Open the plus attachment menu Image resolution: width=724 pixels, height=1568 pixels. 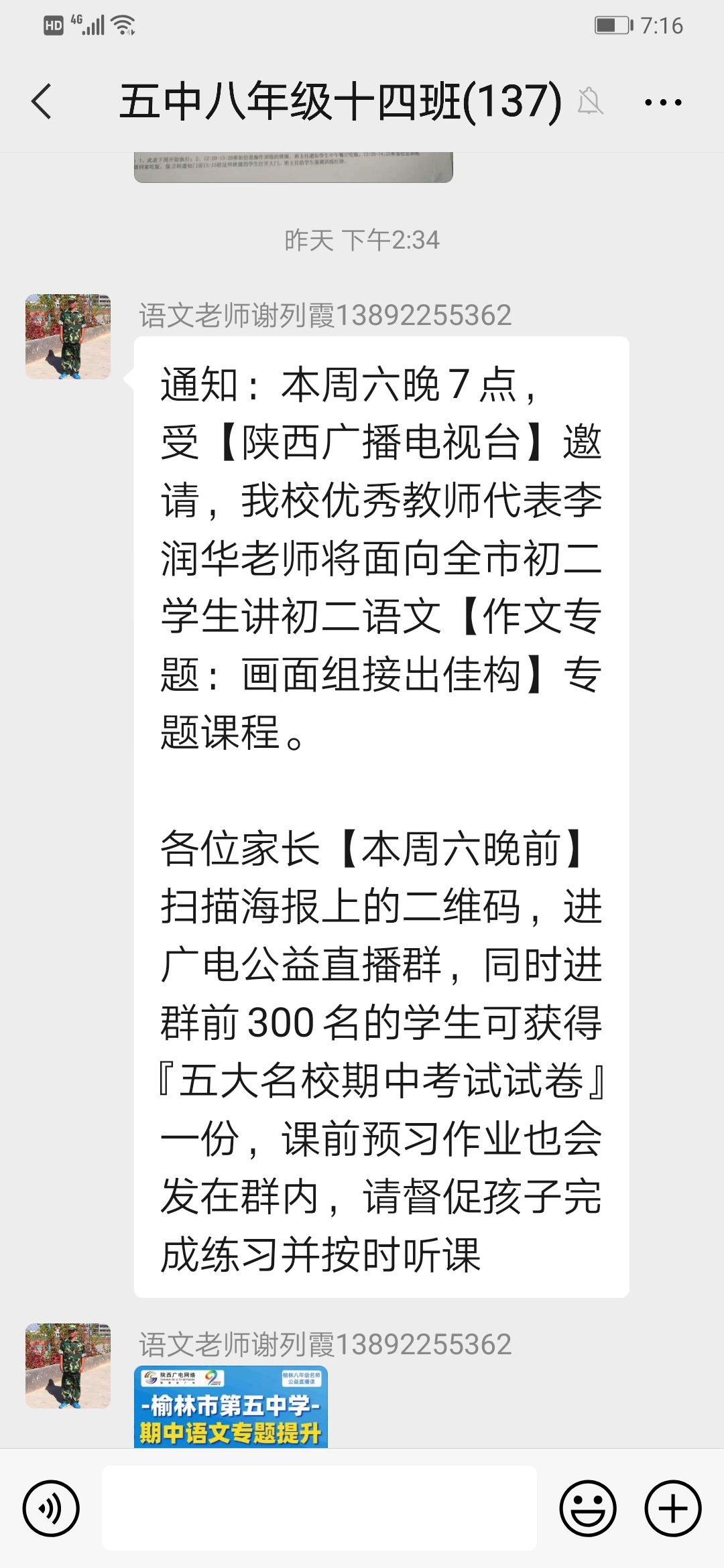coord(672,1508)
